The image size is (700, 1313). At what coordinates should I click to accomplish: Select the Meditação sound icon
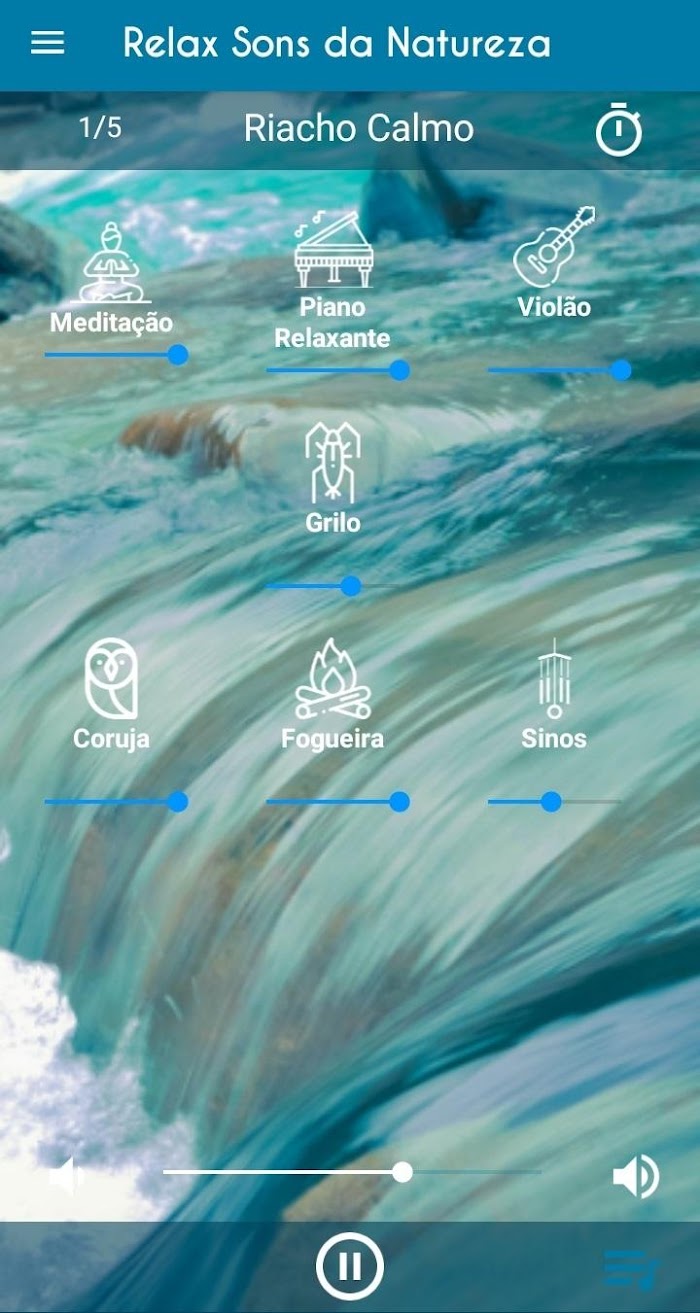point(111,264)
